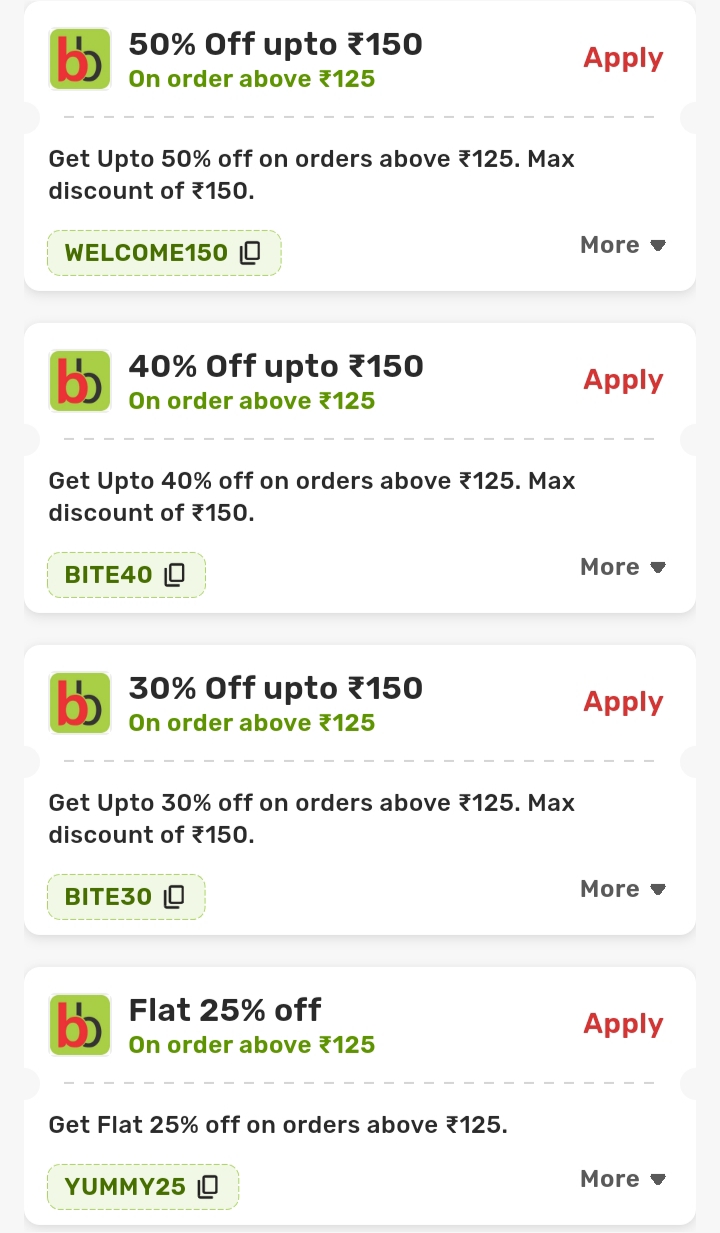Expand More details for WELCOME150 offer

(x=622, y=245)
